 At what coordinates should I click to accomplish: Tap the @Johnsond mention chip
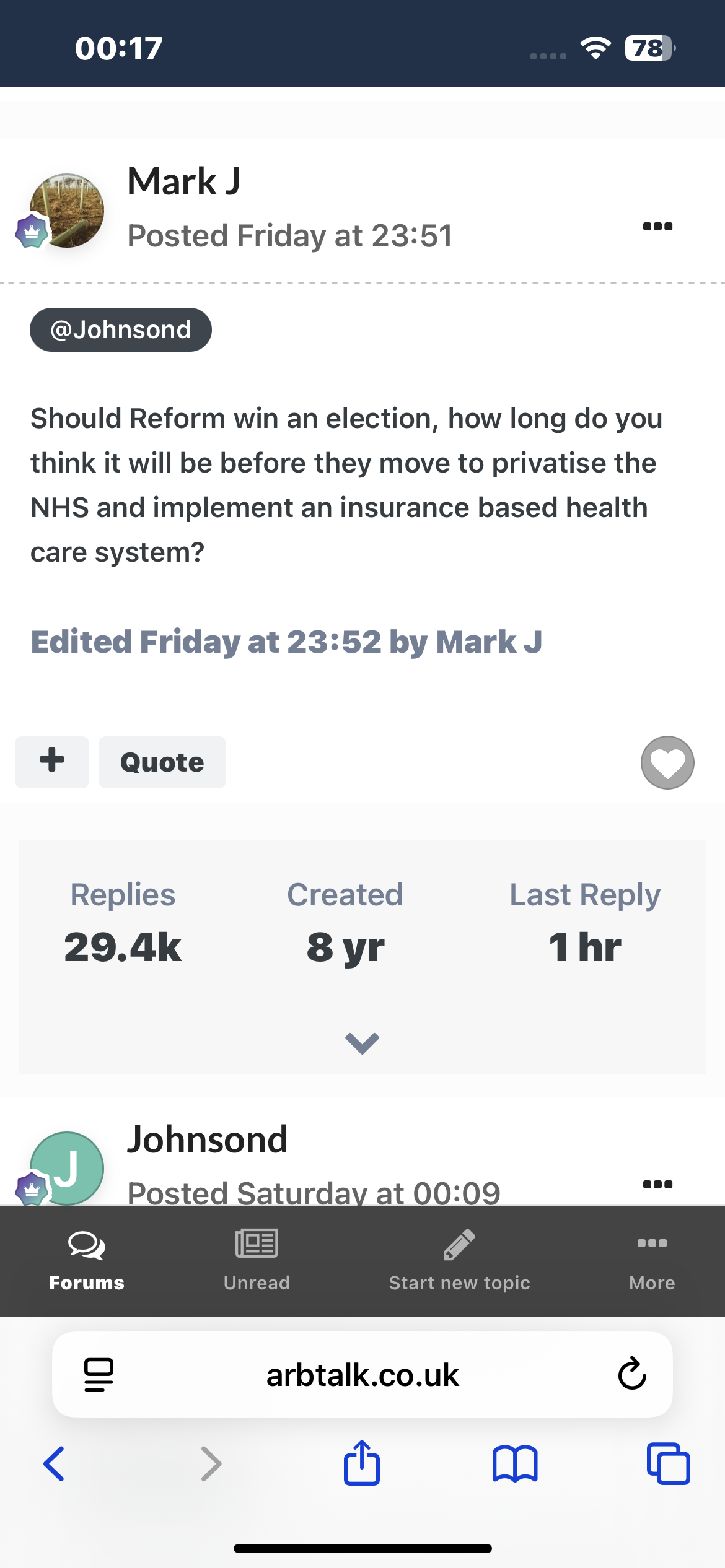coord(121,329)
